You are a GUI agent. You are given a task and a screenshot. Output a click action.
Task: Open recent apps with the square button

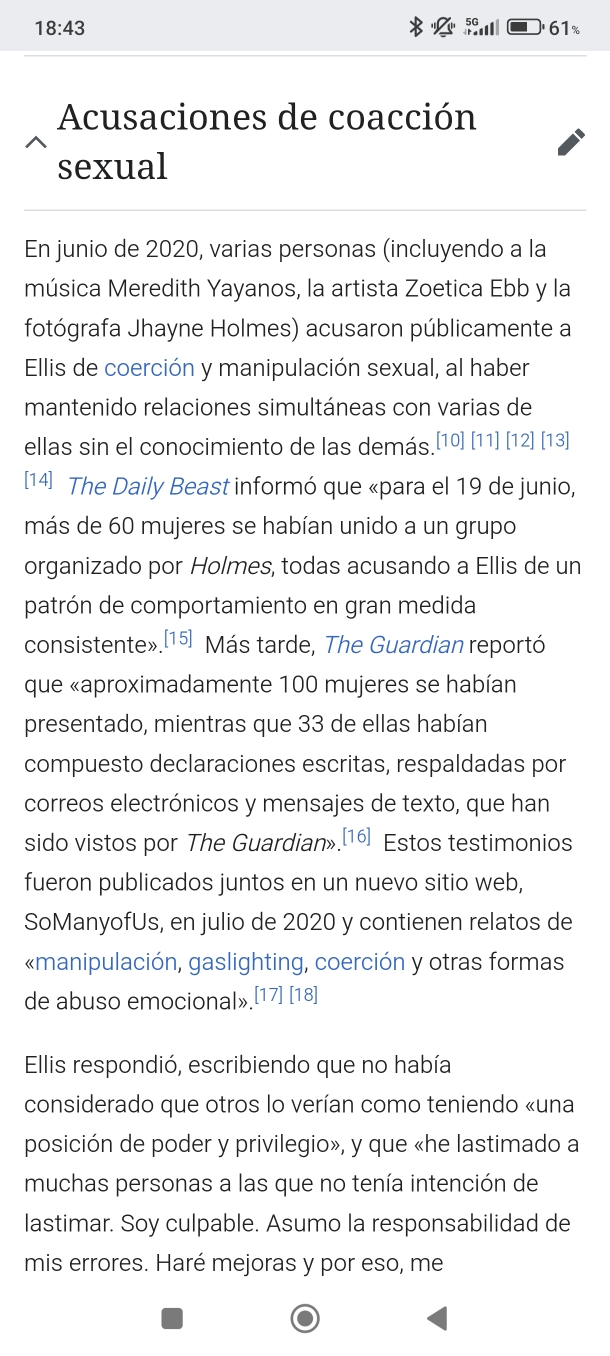172,1319
